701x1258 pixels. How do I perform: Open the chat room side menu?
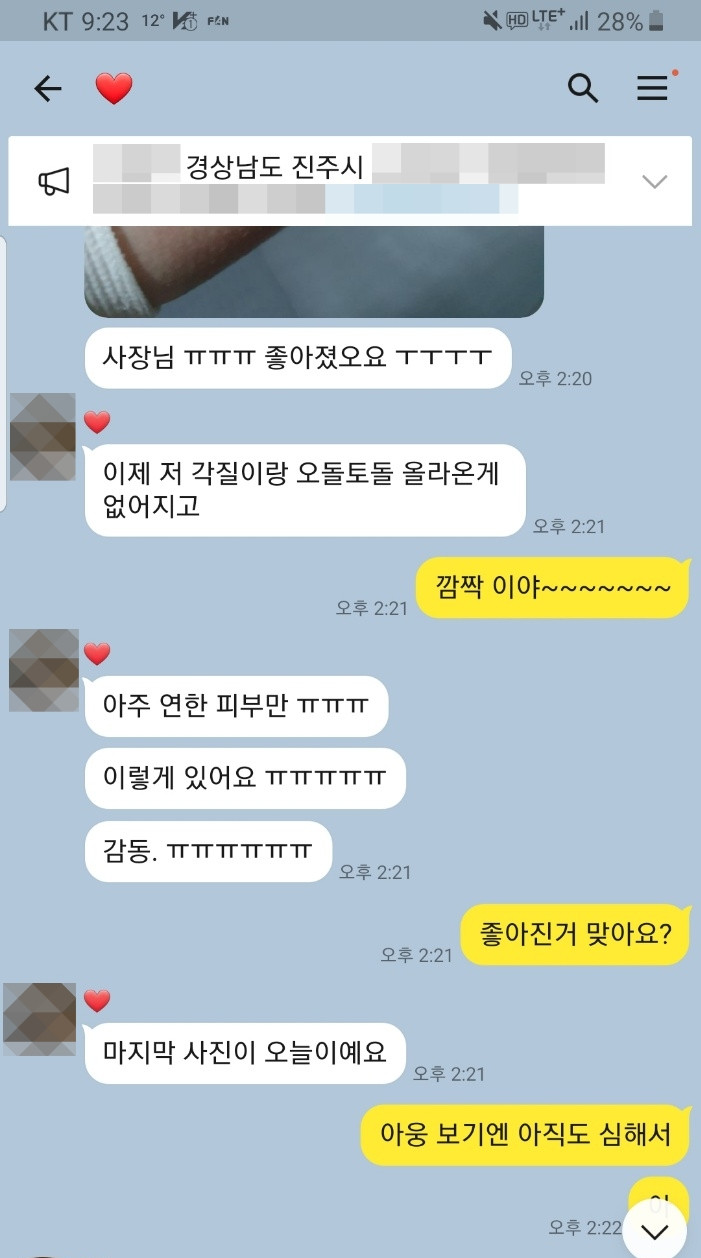pos(653,88)
